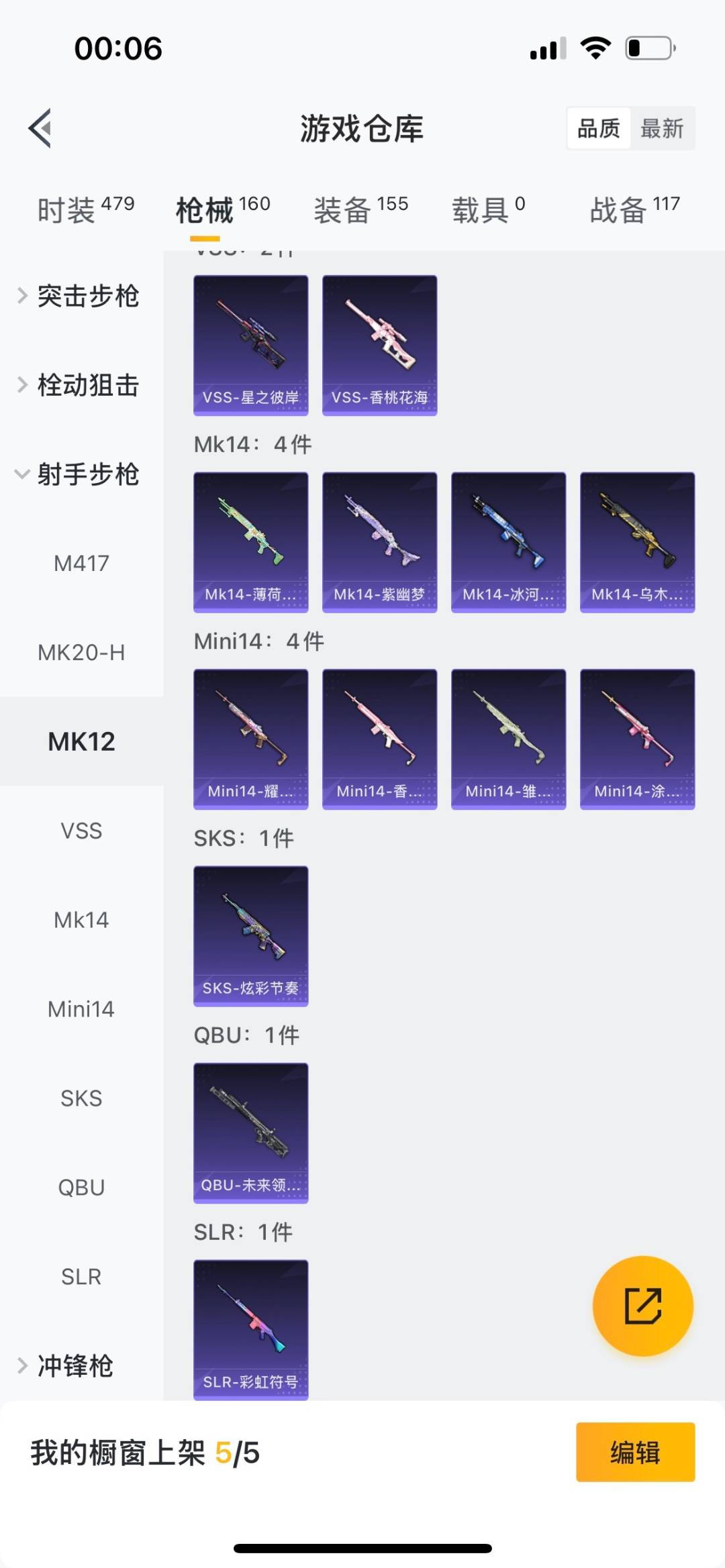Image resolution: width=725 pixels, height=1568 pixels.
Task: Jump to the Mini14 section in sidebar
Action: [x=81, y=1009]
